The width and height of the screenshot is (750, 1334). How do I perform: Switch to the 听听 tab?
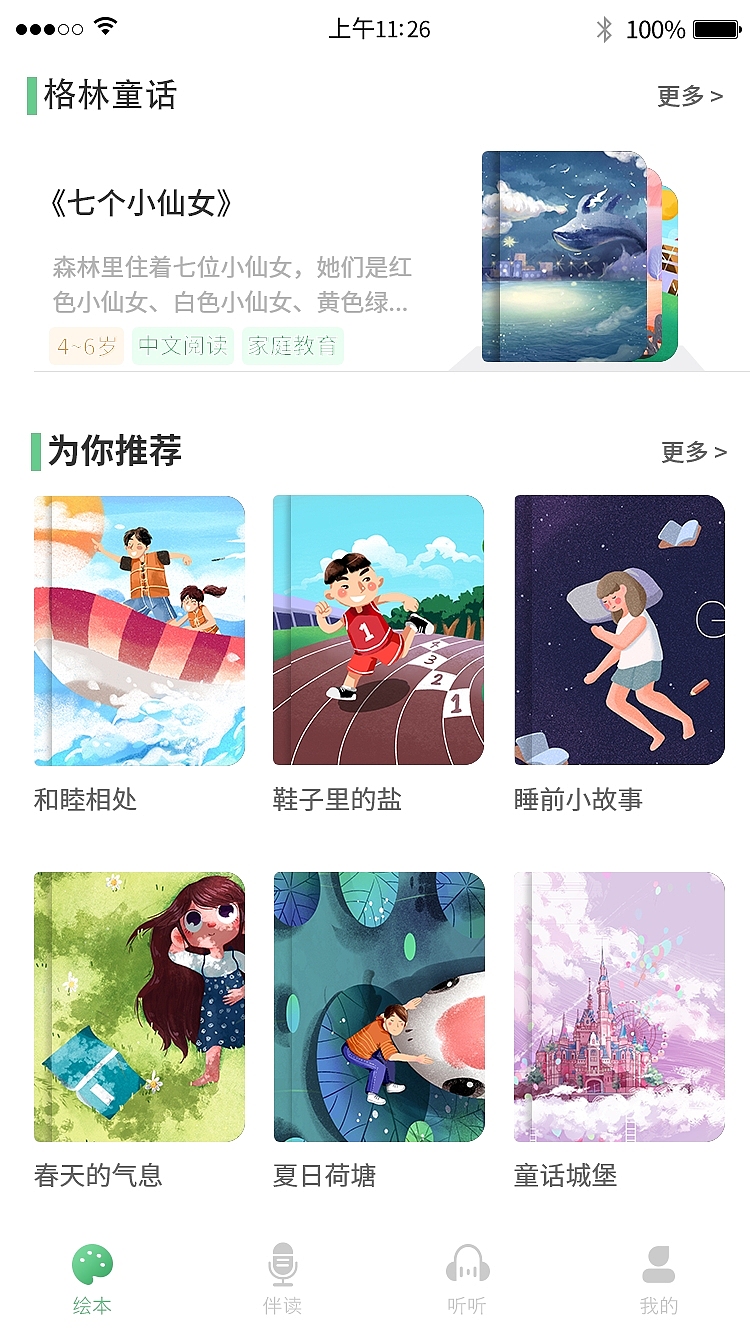pyautogui.click(x=467, y=1280)
